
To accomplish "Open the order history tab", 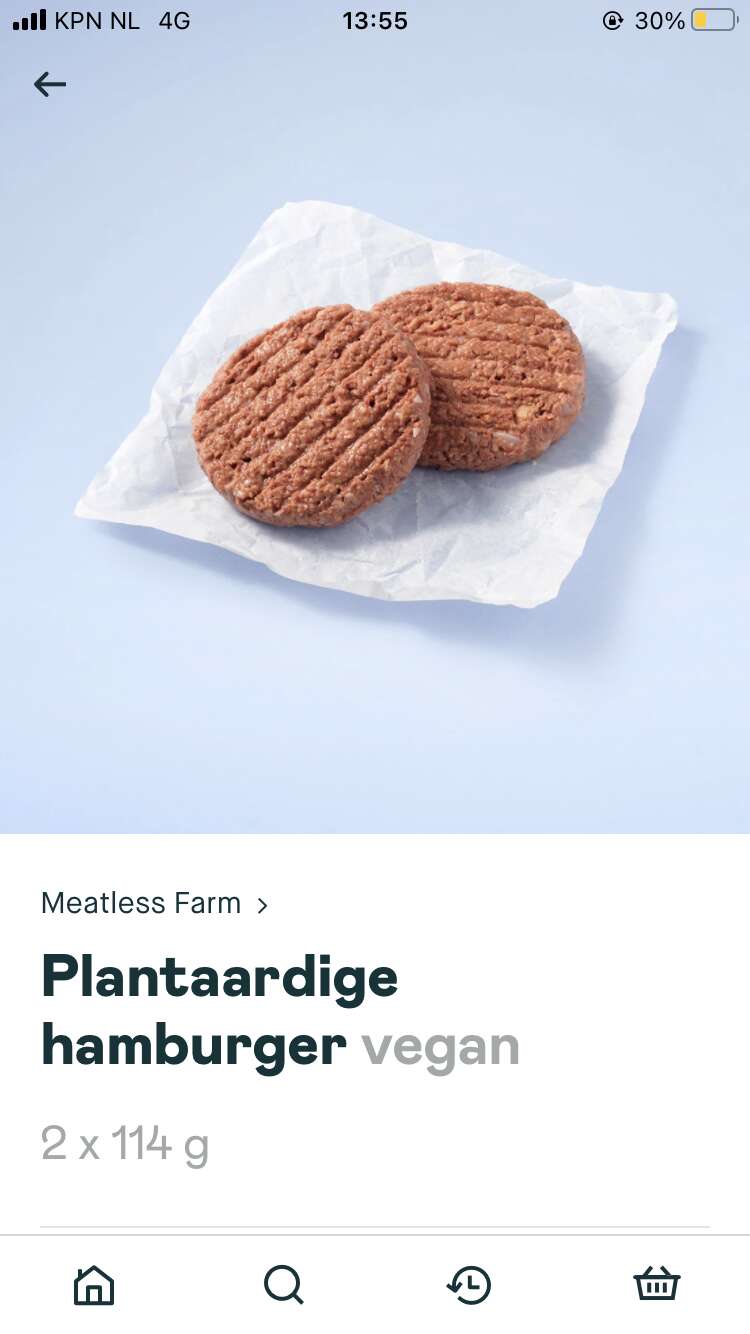I will pyautogui.click(x=468, y=1285).
